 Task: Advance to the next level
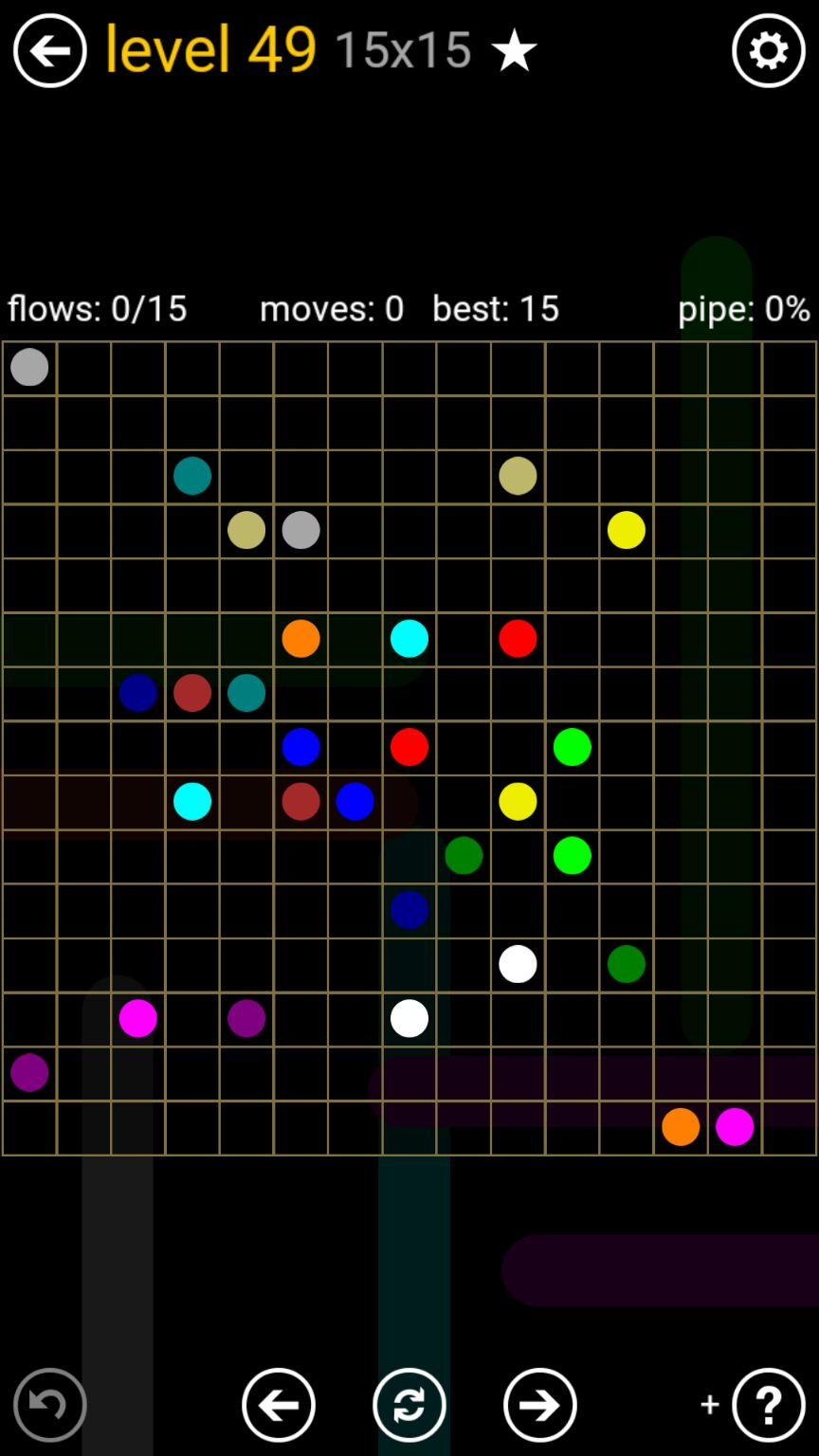[x=540, y=1405]
